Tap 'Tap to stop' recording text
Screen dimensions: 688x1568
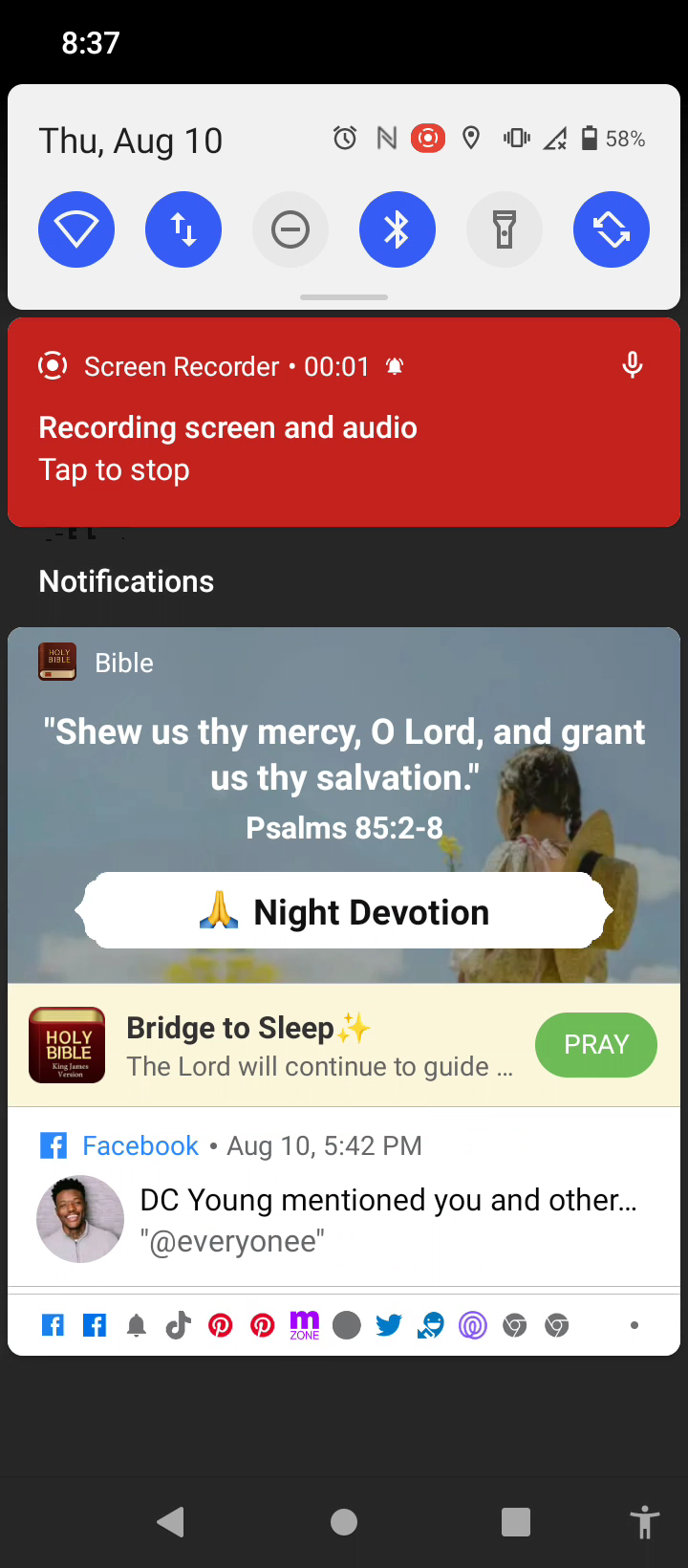[114, 469]
